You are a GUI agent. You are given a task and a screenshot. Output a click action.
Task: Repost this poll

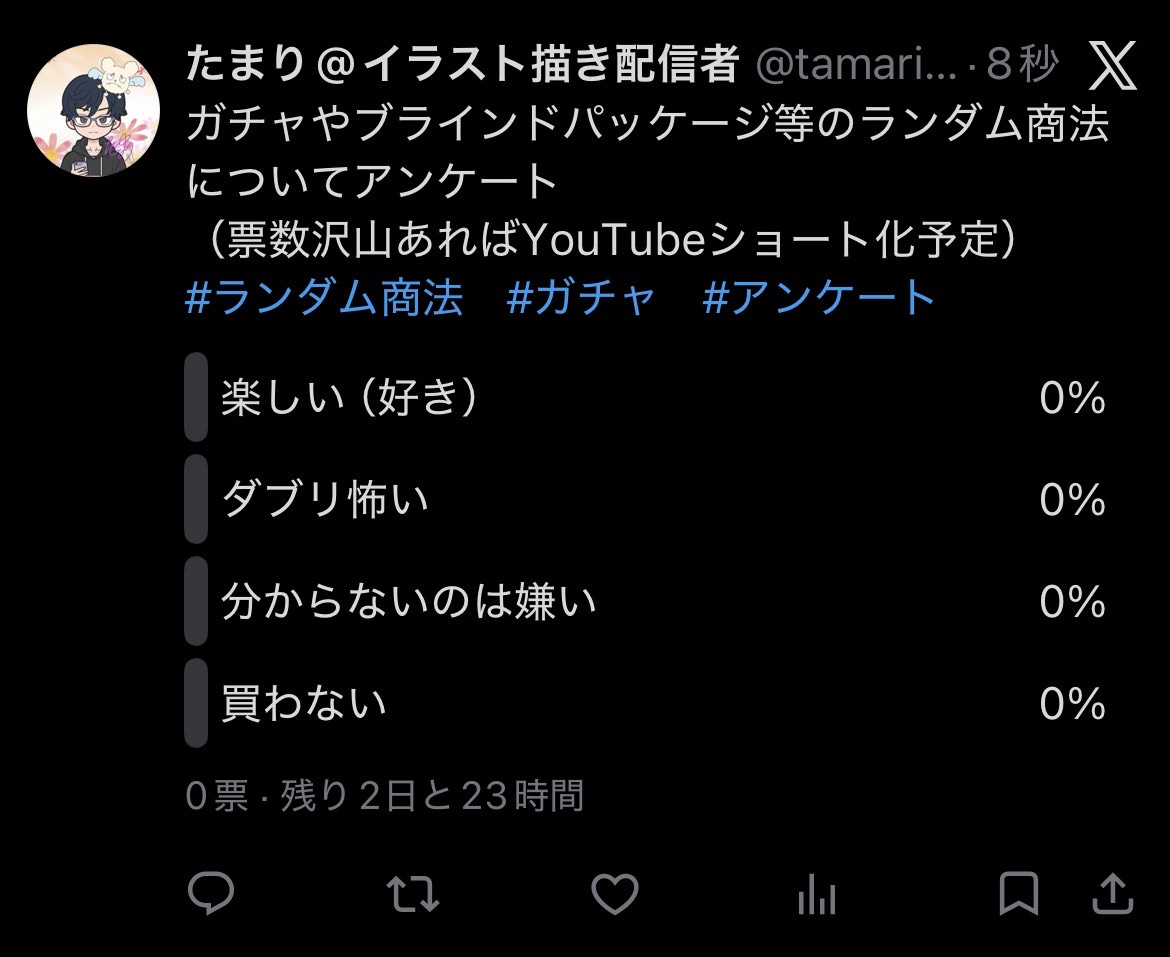click(413, 893)
